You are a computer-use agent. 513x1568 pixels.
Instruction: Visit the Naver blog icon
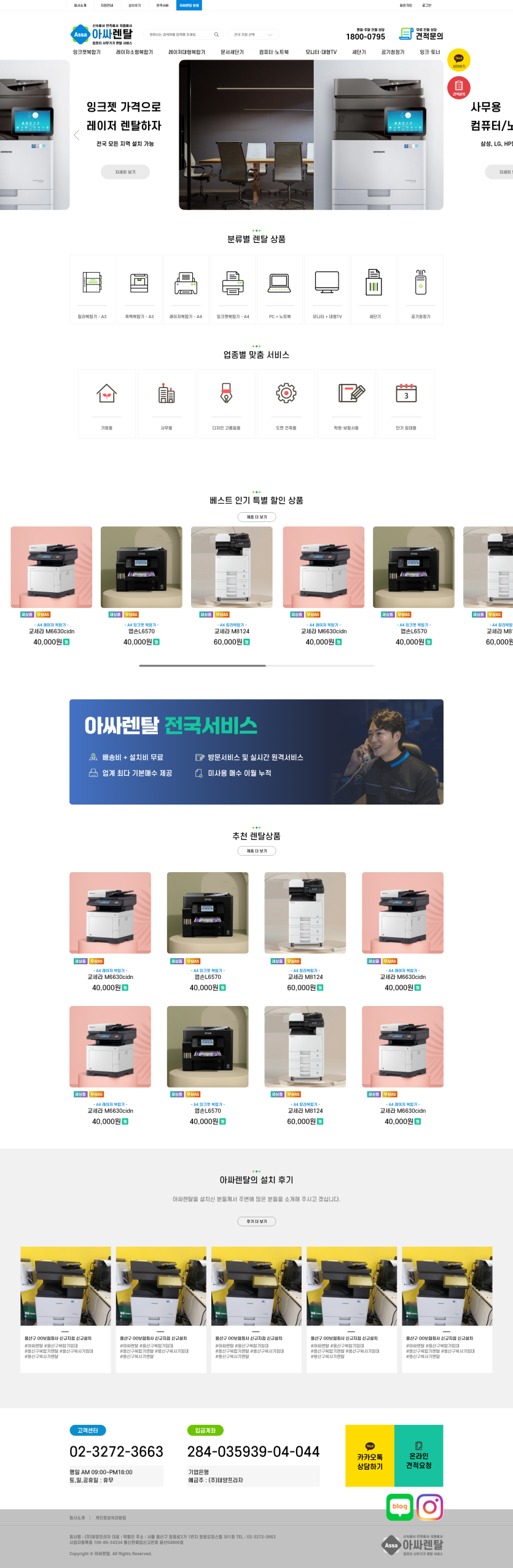click(x=400, y=1507)
